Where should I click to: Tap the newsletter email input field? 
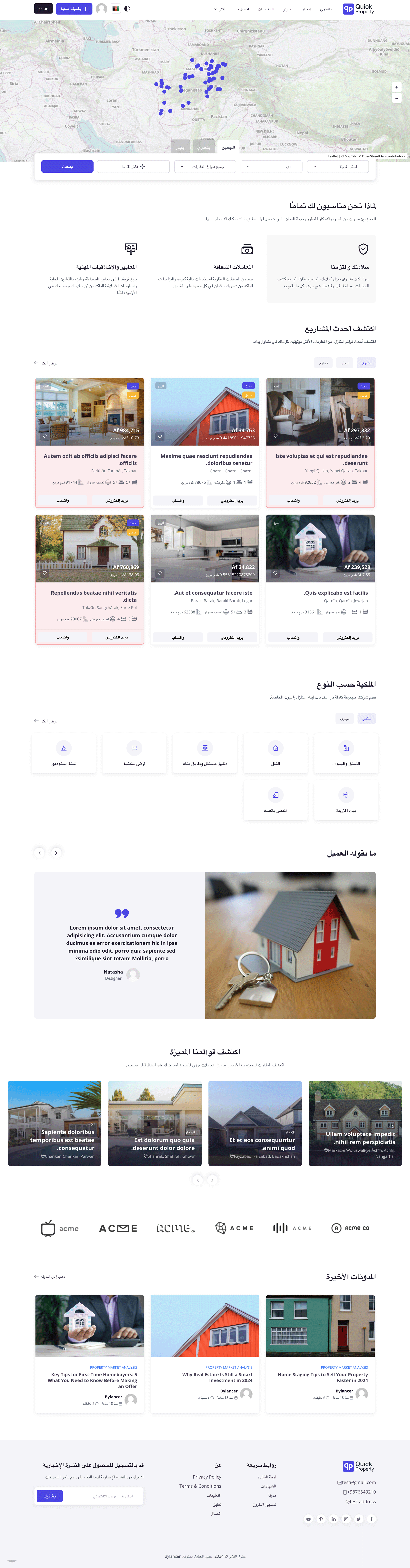pyautogui.click(x=104, y=1495)
